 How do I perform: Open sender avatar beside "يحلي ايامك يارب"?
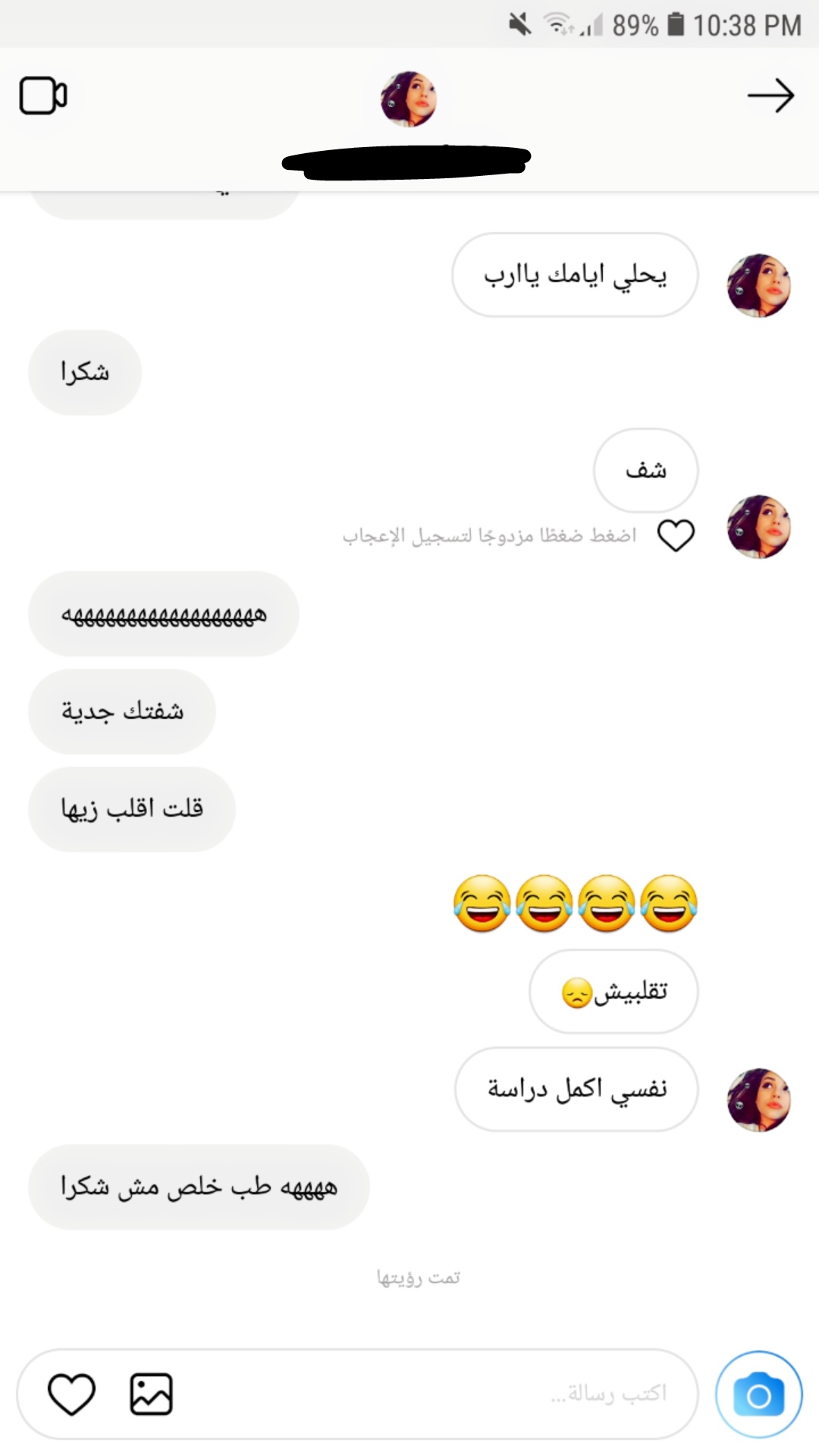click(x=758, y=286)
